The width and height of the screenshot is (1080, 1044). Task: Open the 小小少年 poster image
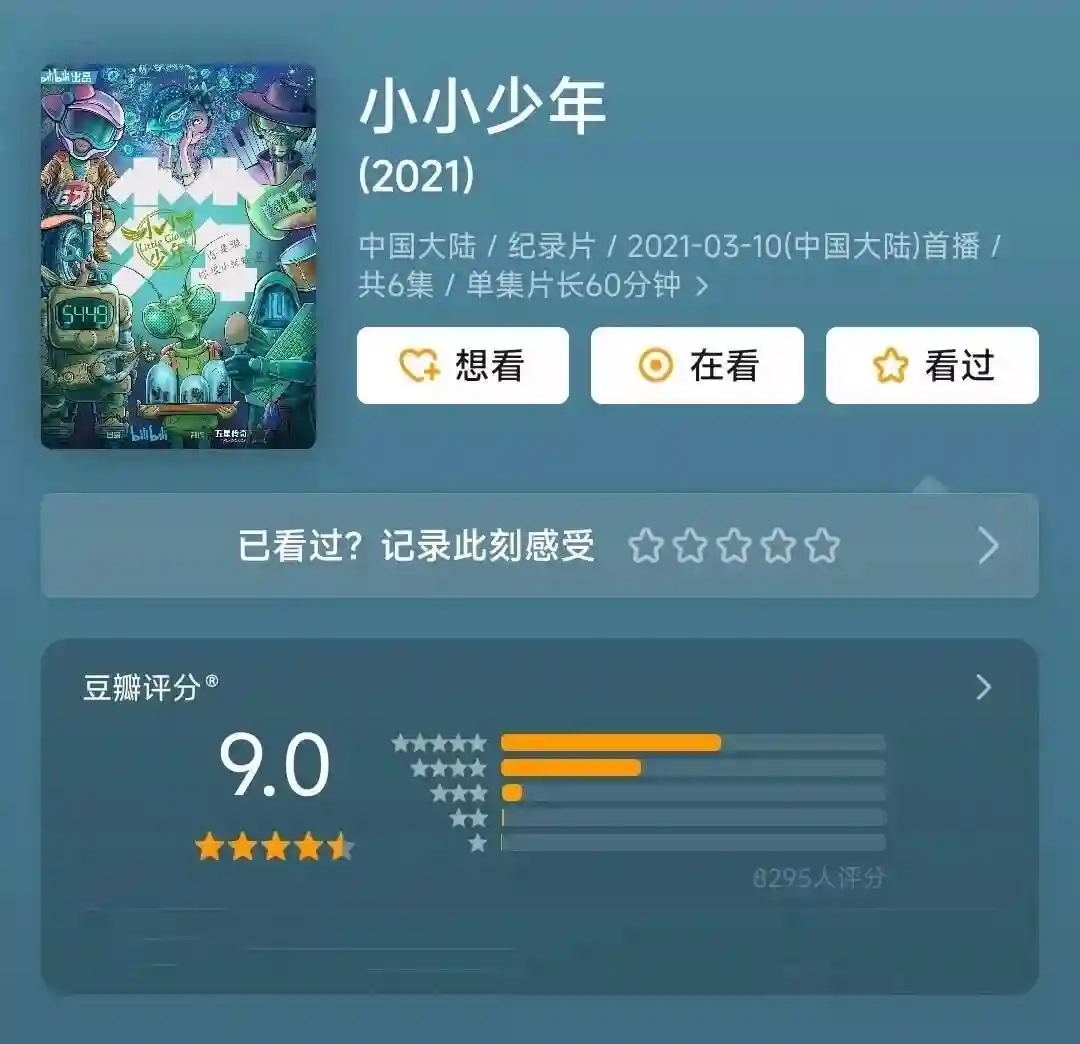pyautogui.click(x=178, y=257)
